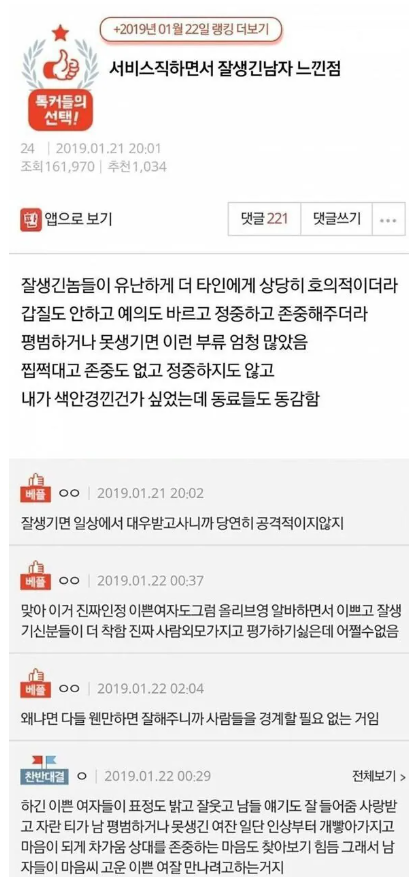Viewport: 409px width, 877px height.
Task: View the 댓글 221 comments
Action: (264, 219)
